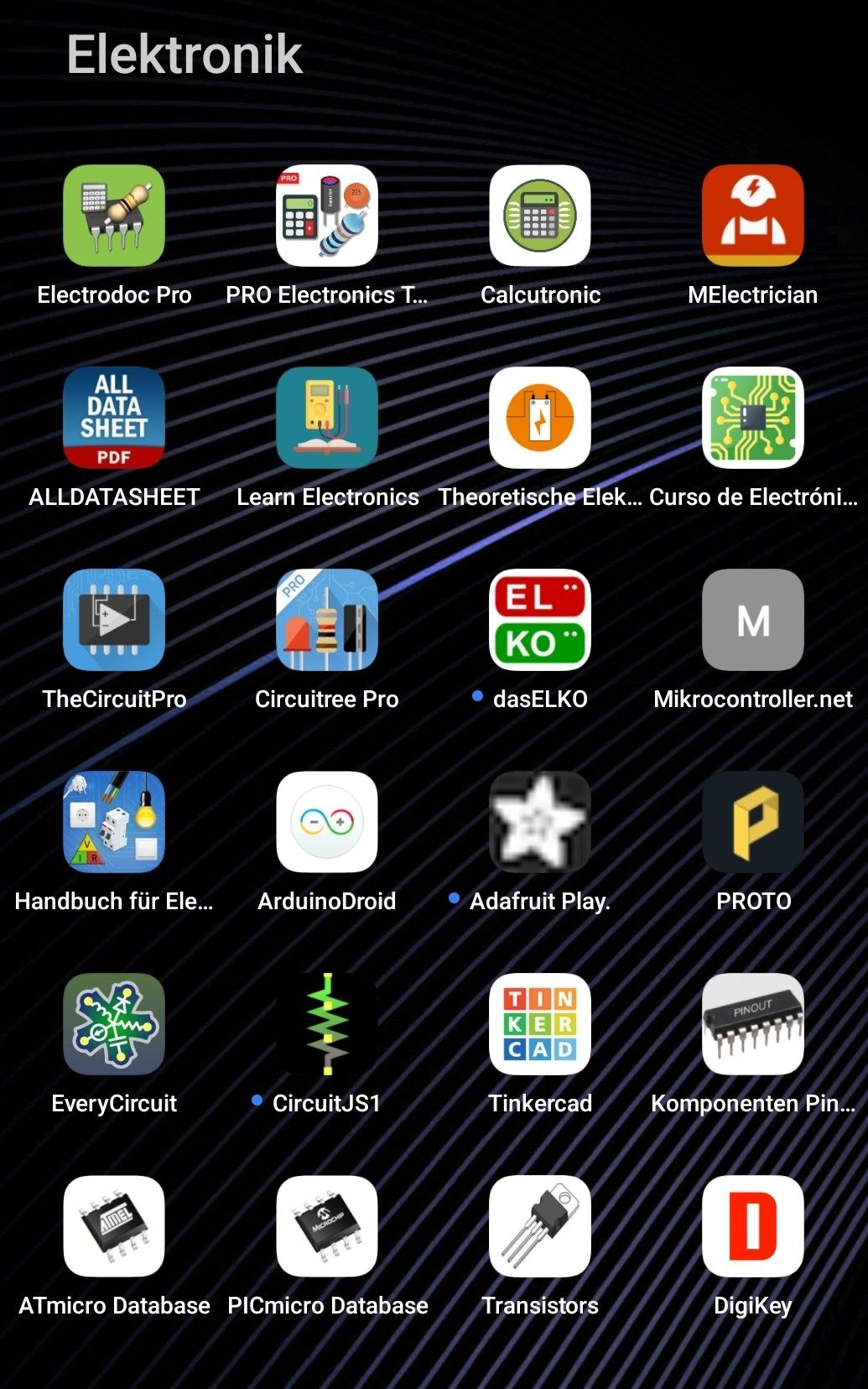
Task: Launch Handbuch für Elektriker app
Action: (x=114, y=822)
